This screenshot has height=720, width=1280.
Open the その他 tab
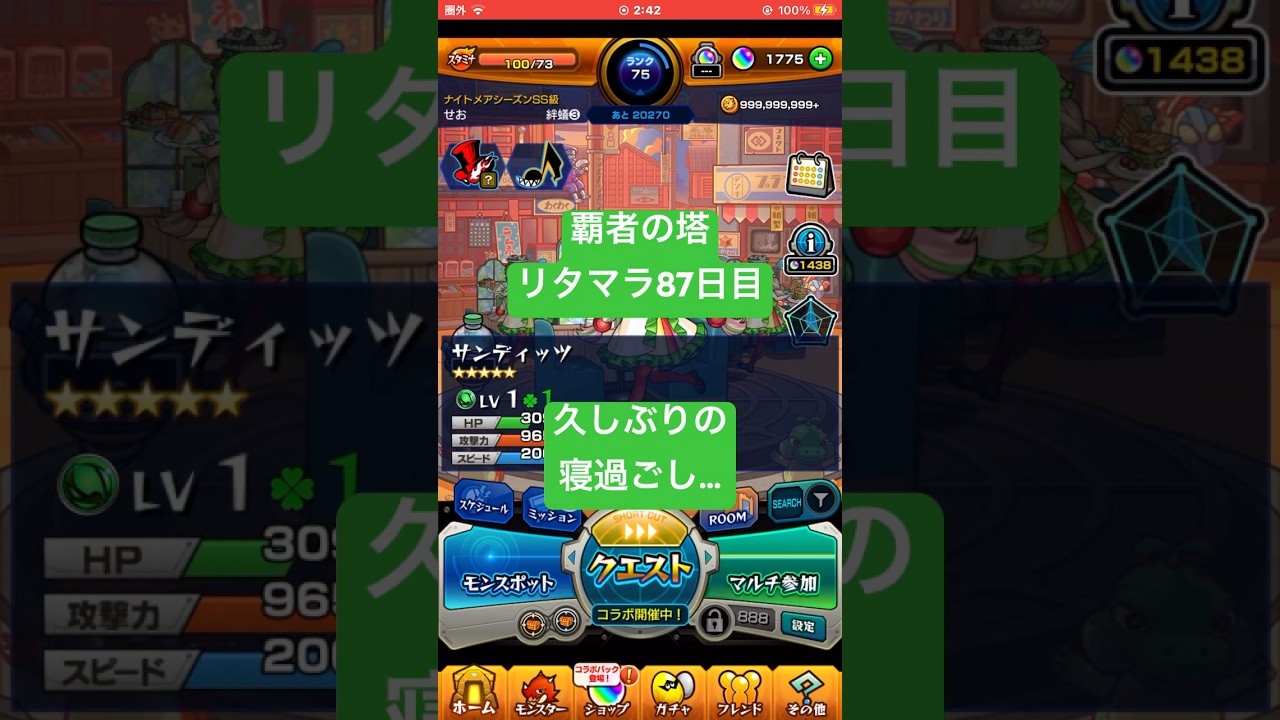[806, 692]
